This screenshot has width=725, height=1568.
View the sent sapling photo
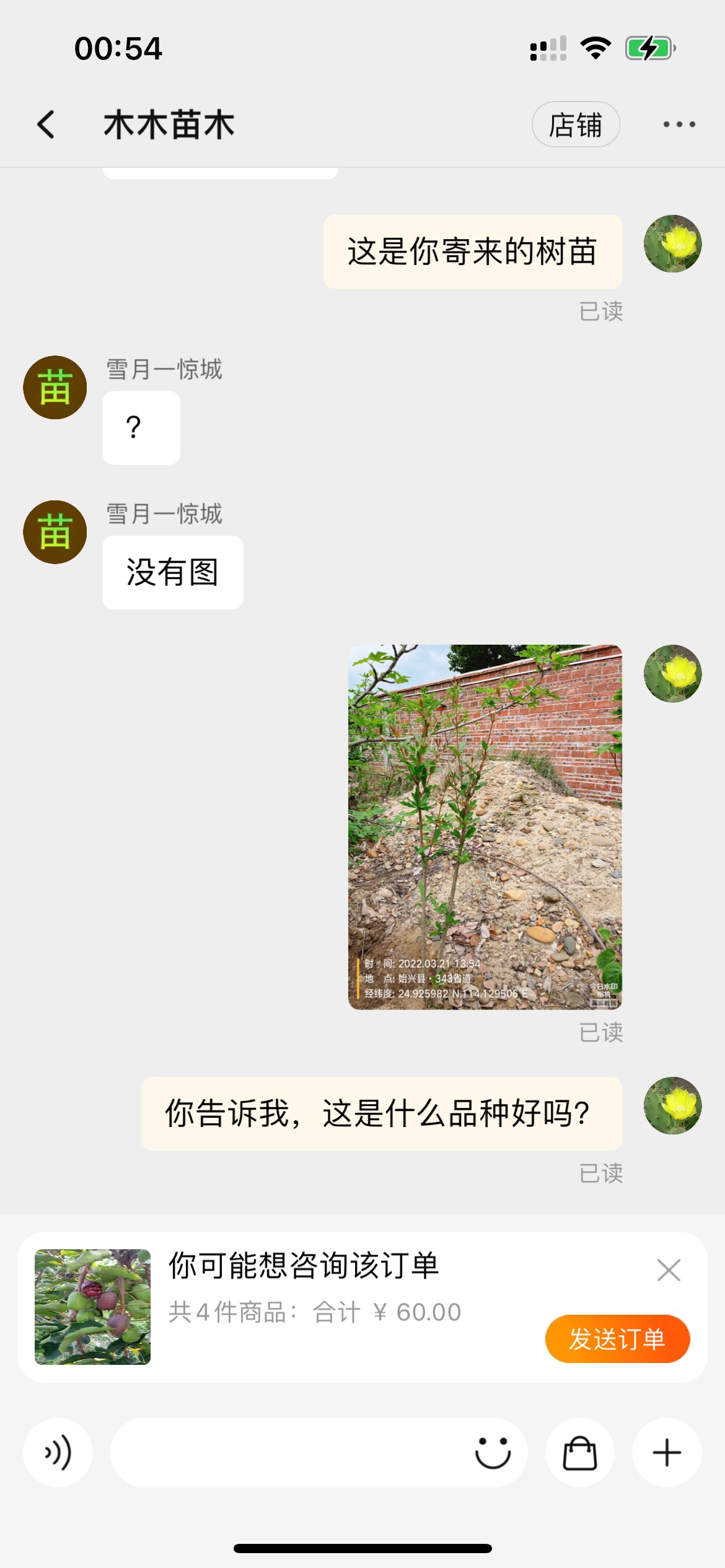tap(485, 827)
